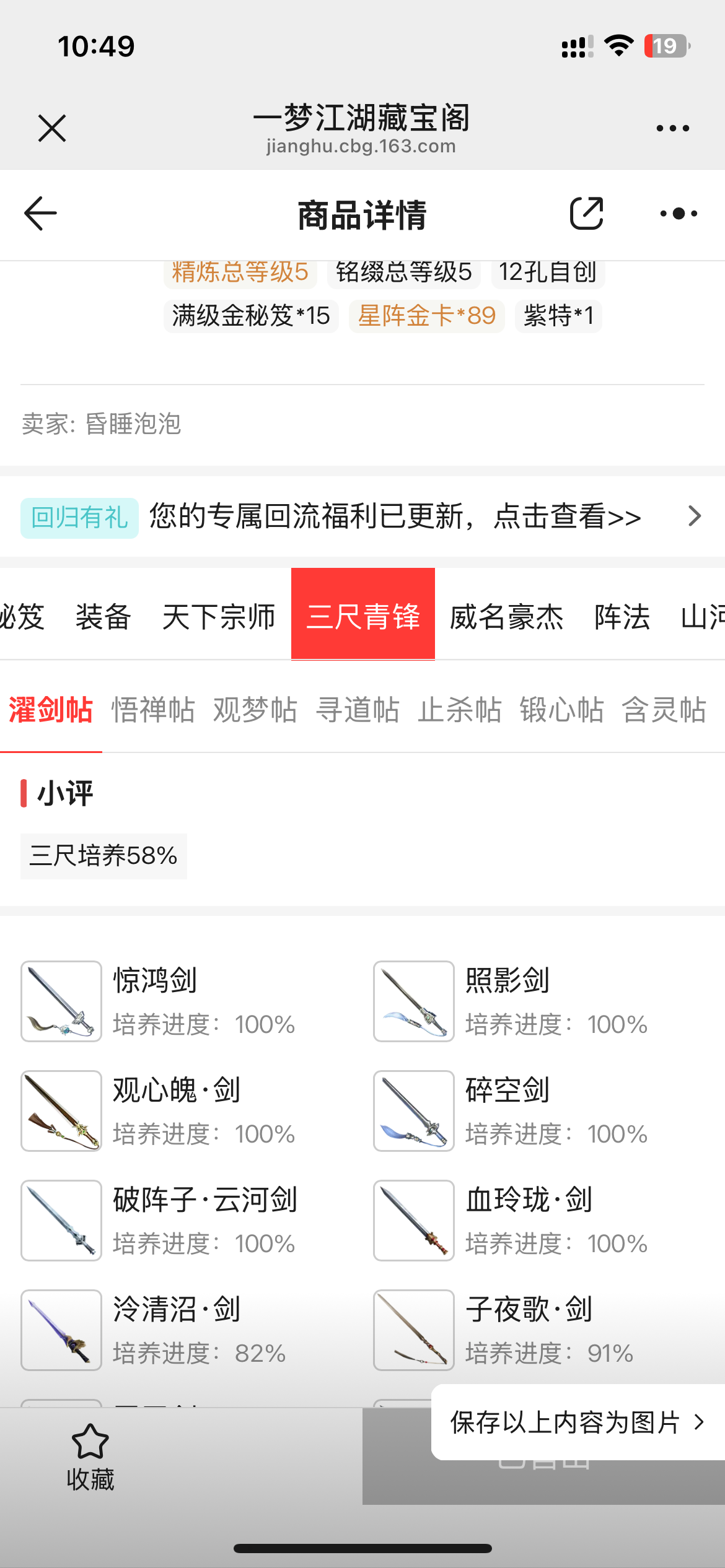Image resolution: width=725 pixels, height=1568 pixels.
Task: Switch to the 锻心帖 sub-tab
Action: pyautogui.click(x=562, y=710)
